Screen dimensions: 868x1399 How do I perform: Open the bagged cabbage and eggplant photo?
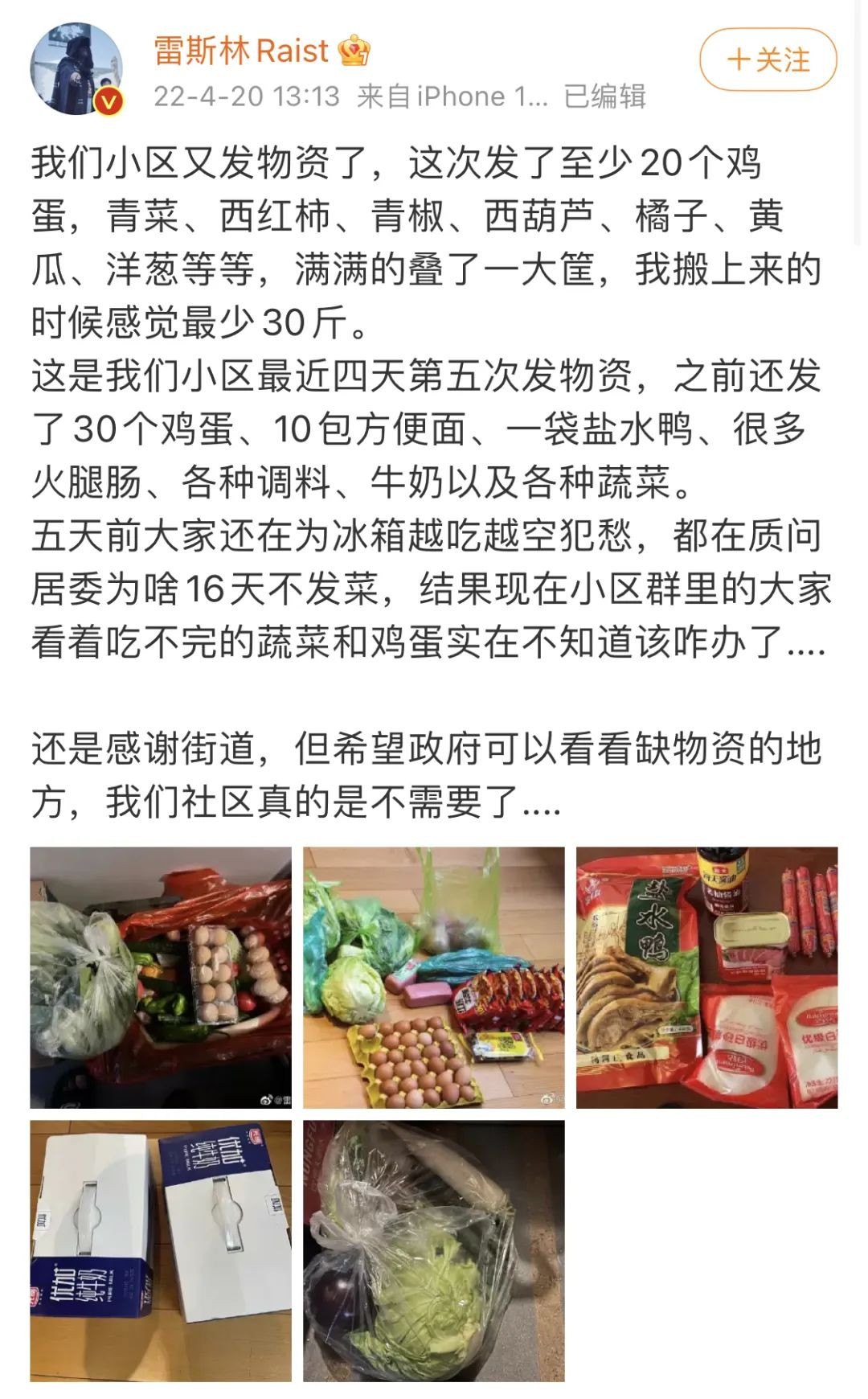click(x=433, y=1250)
